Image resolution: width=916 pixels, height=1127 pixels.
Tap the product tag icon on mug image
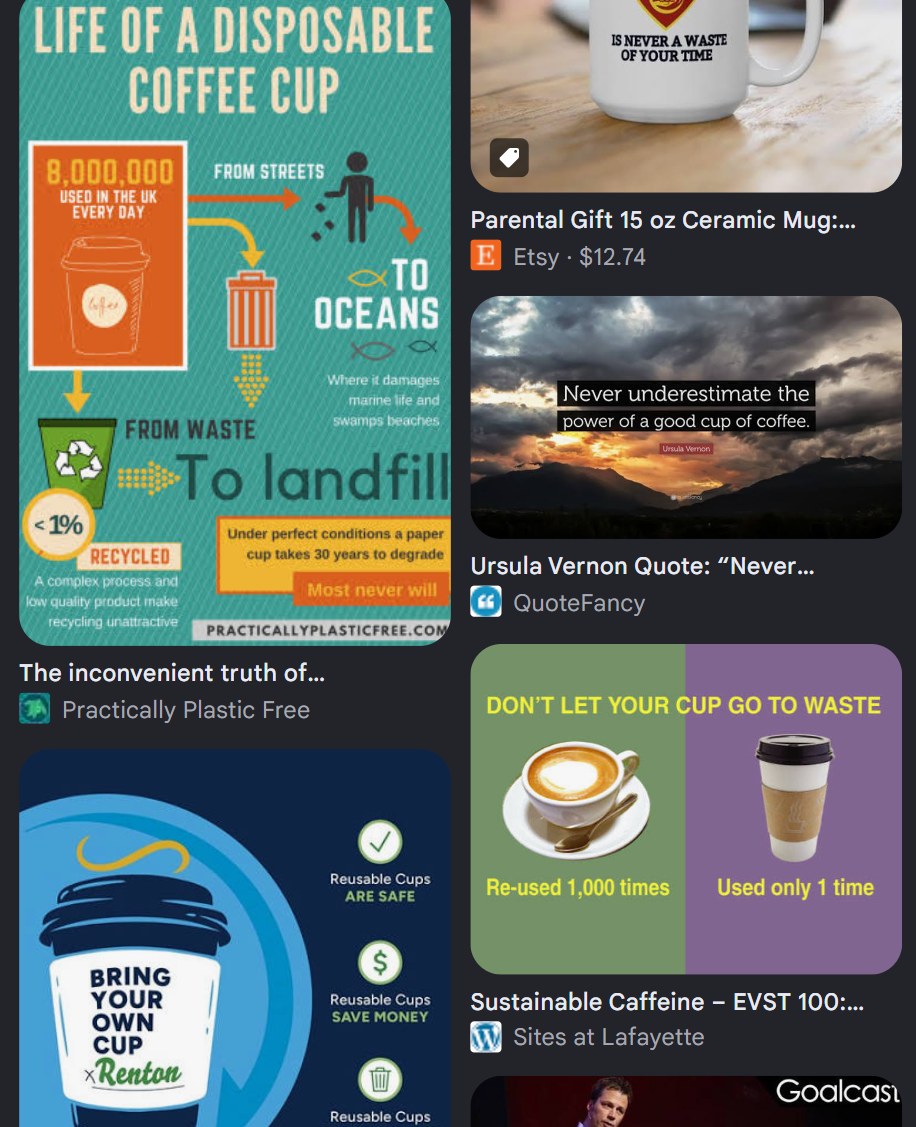coord(509,157)
